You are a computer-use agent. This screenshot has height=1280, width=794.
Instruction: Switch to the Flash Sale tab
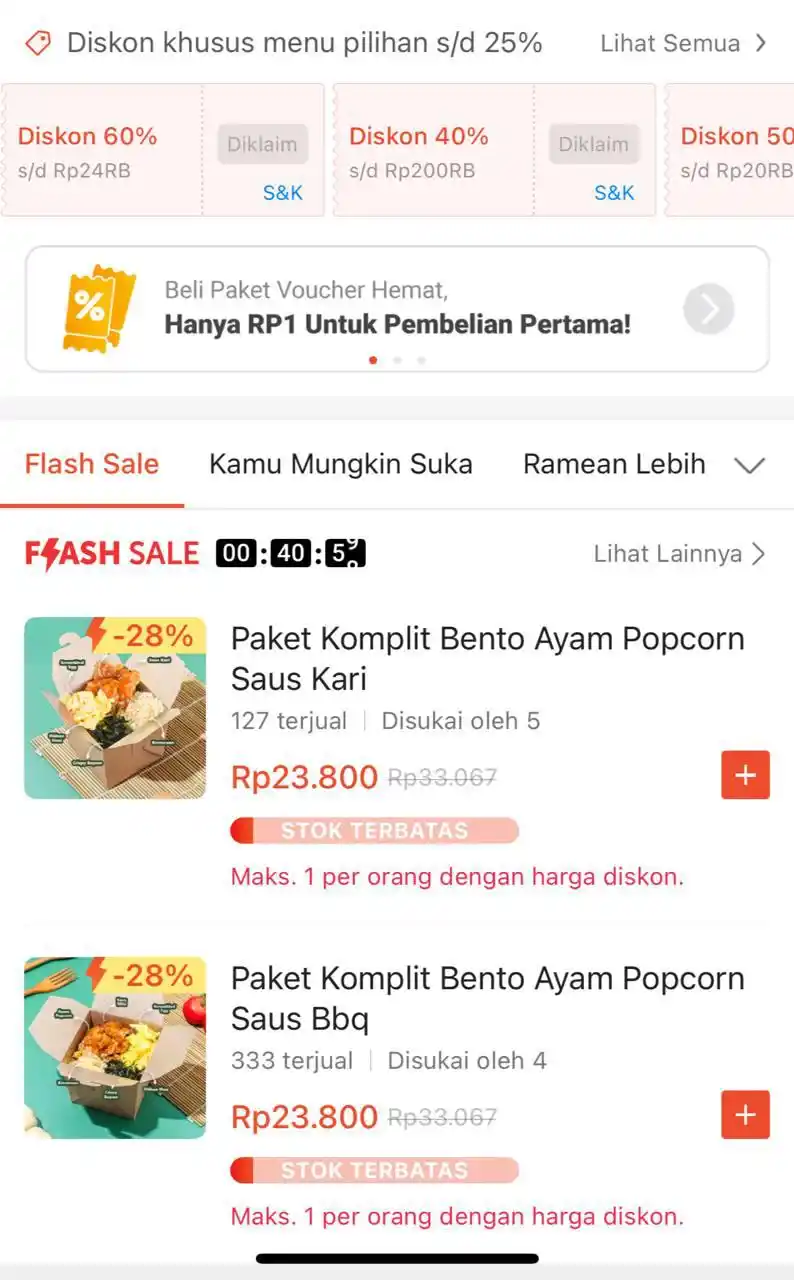(x=92, y=464)
